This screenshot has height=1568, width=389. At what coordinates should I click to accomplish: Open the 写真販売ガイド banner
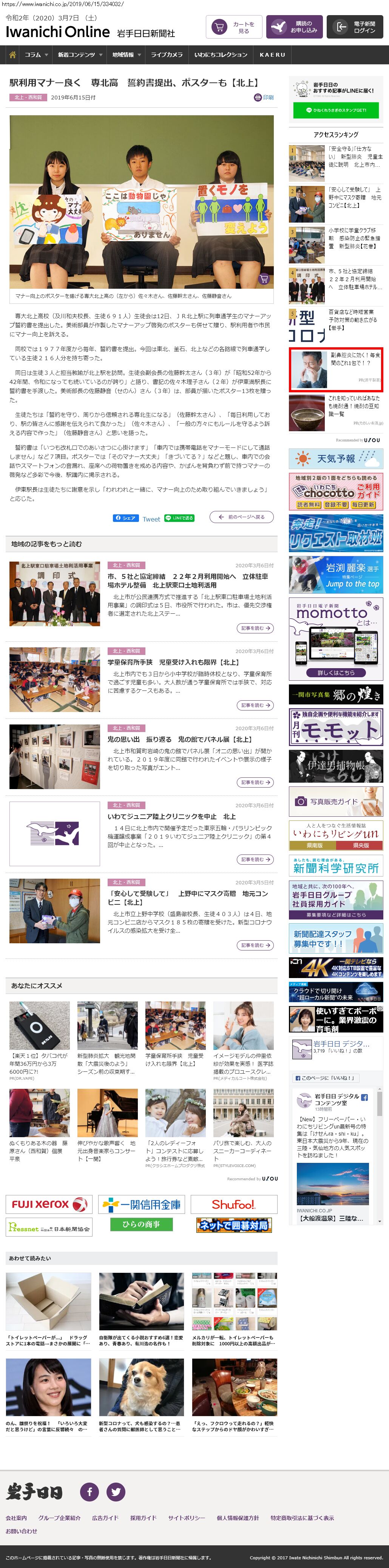pyautogui.click(x=335, y=801)
